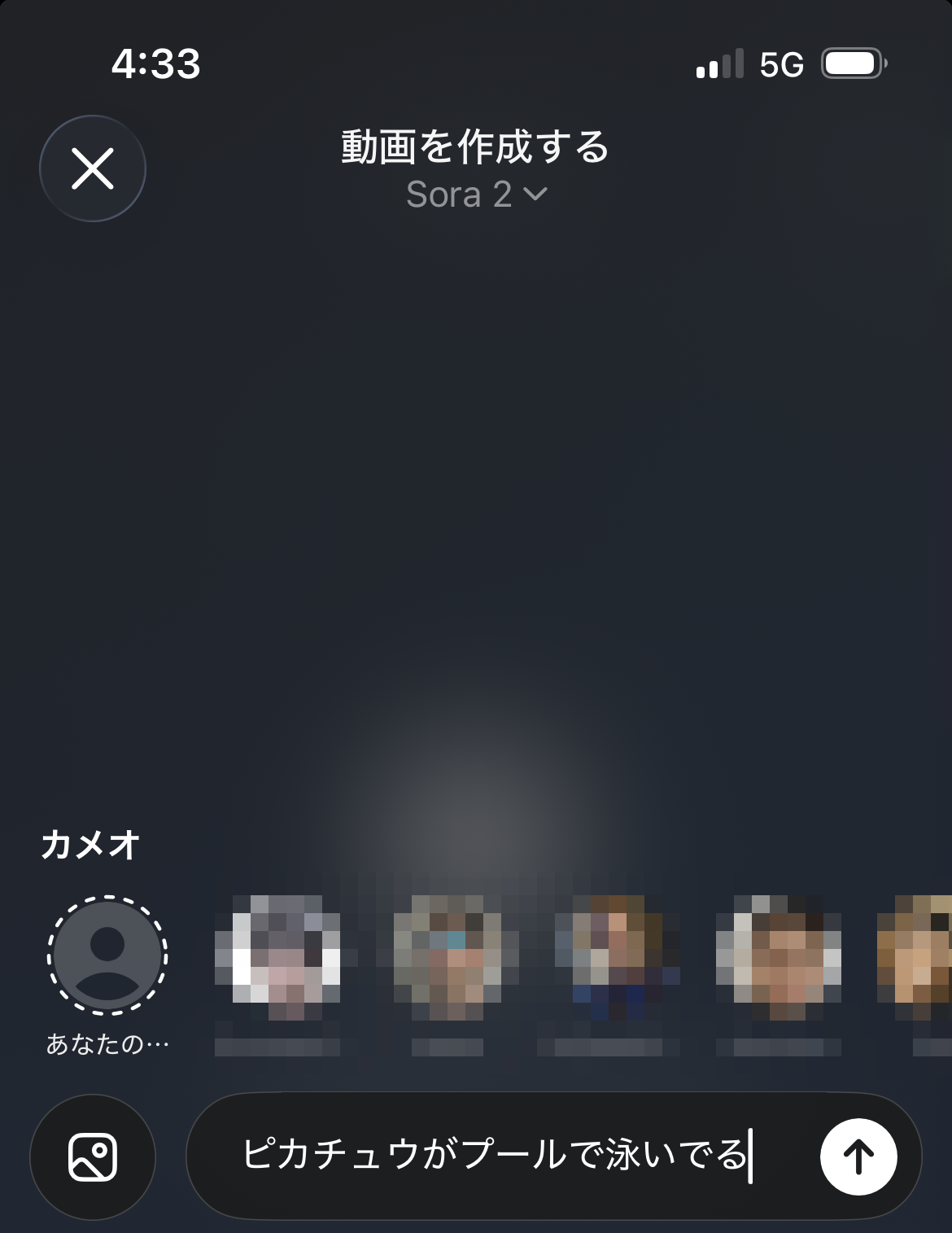Tap the prompt text field

click(x=496, y=1155)
